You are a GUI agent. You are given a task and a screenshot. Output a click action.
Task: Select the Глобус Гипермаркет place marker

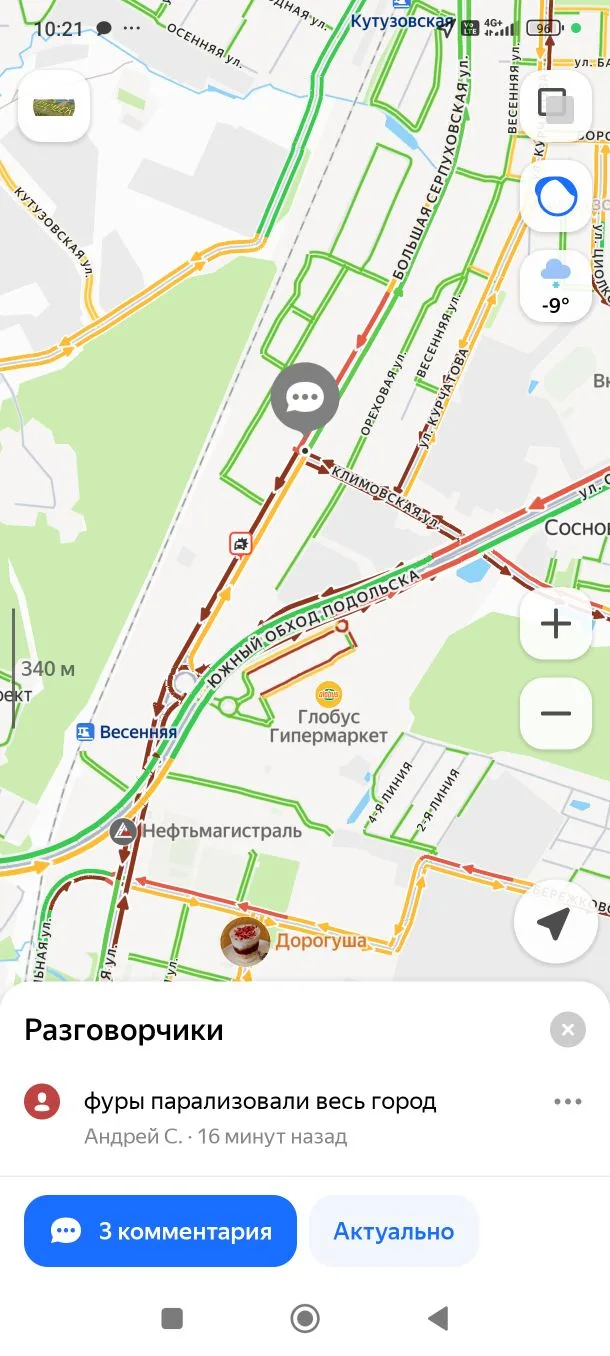point(328,694)
